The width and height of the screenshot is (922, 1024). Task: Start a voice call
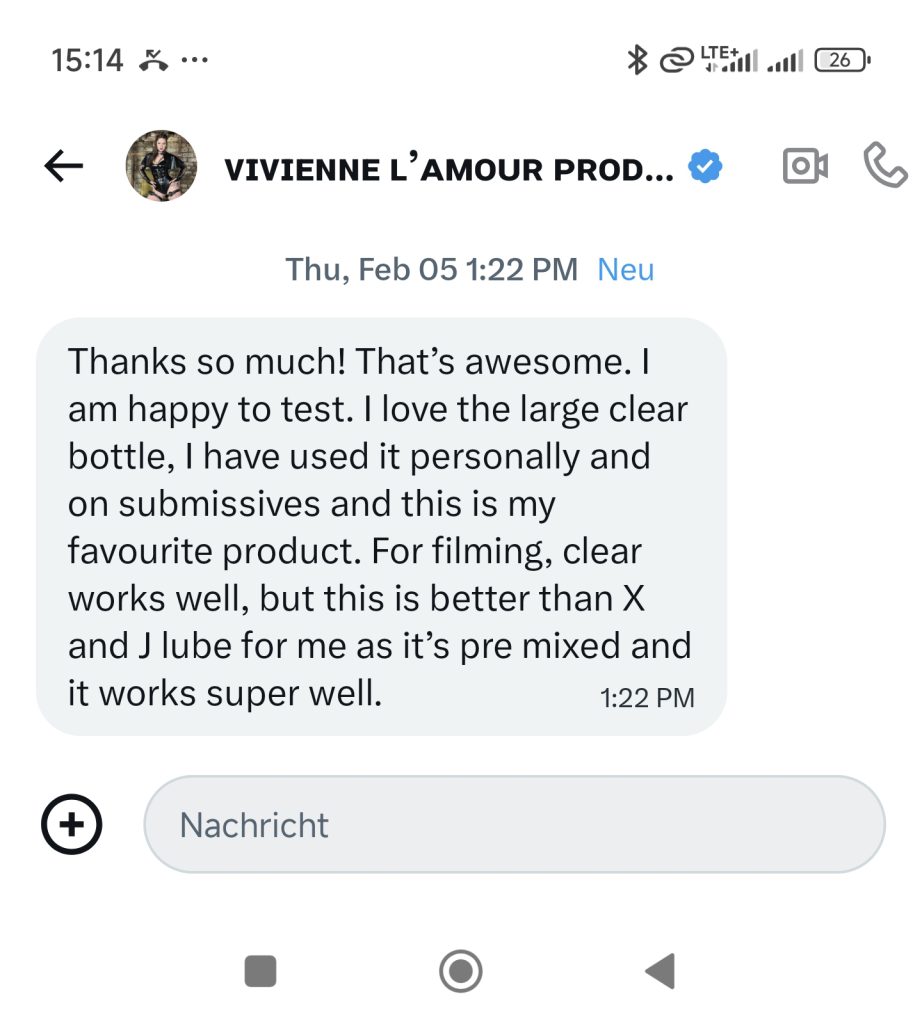(884, 166)
